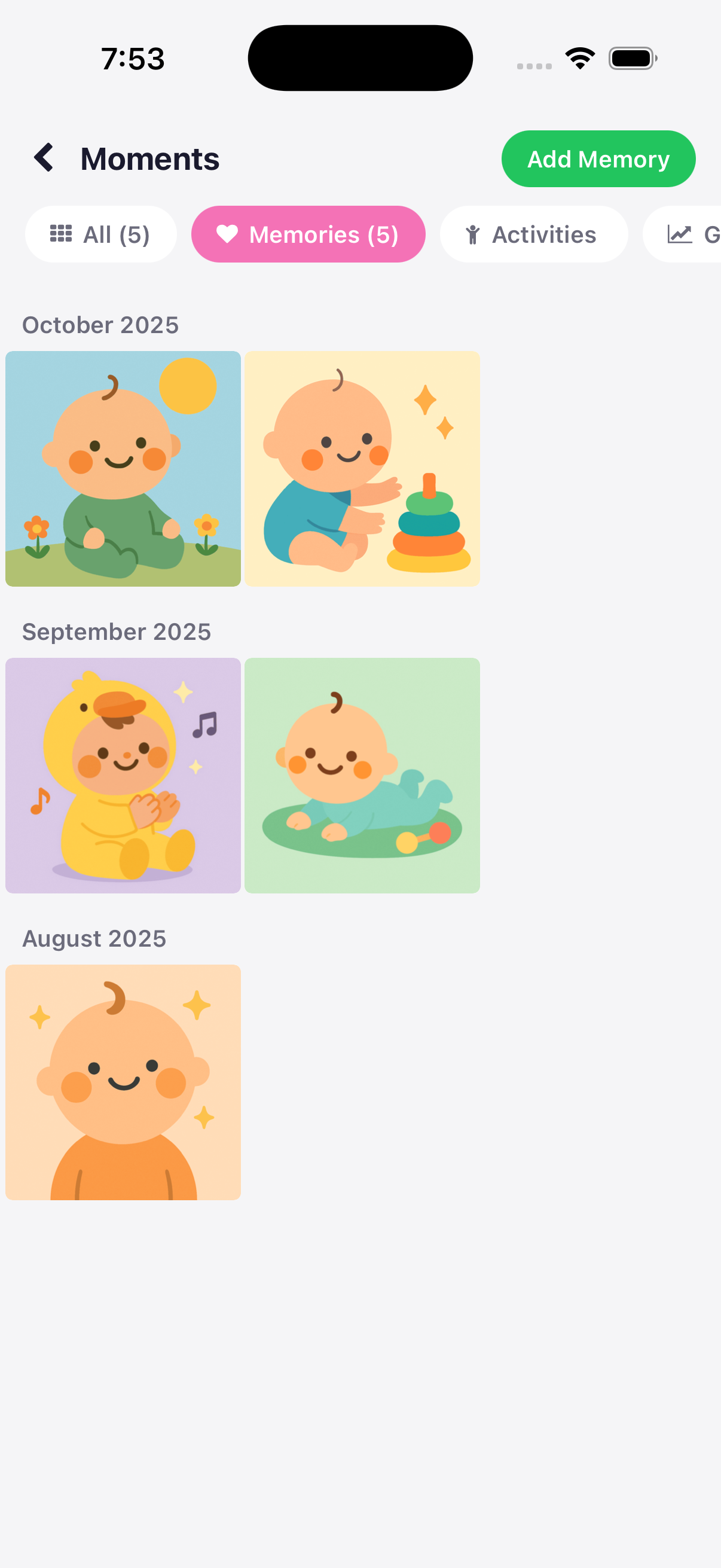Open October memory with stacking rings toy
The width and height of the screenshot is (721, 1568).
(x=362, y=469)
